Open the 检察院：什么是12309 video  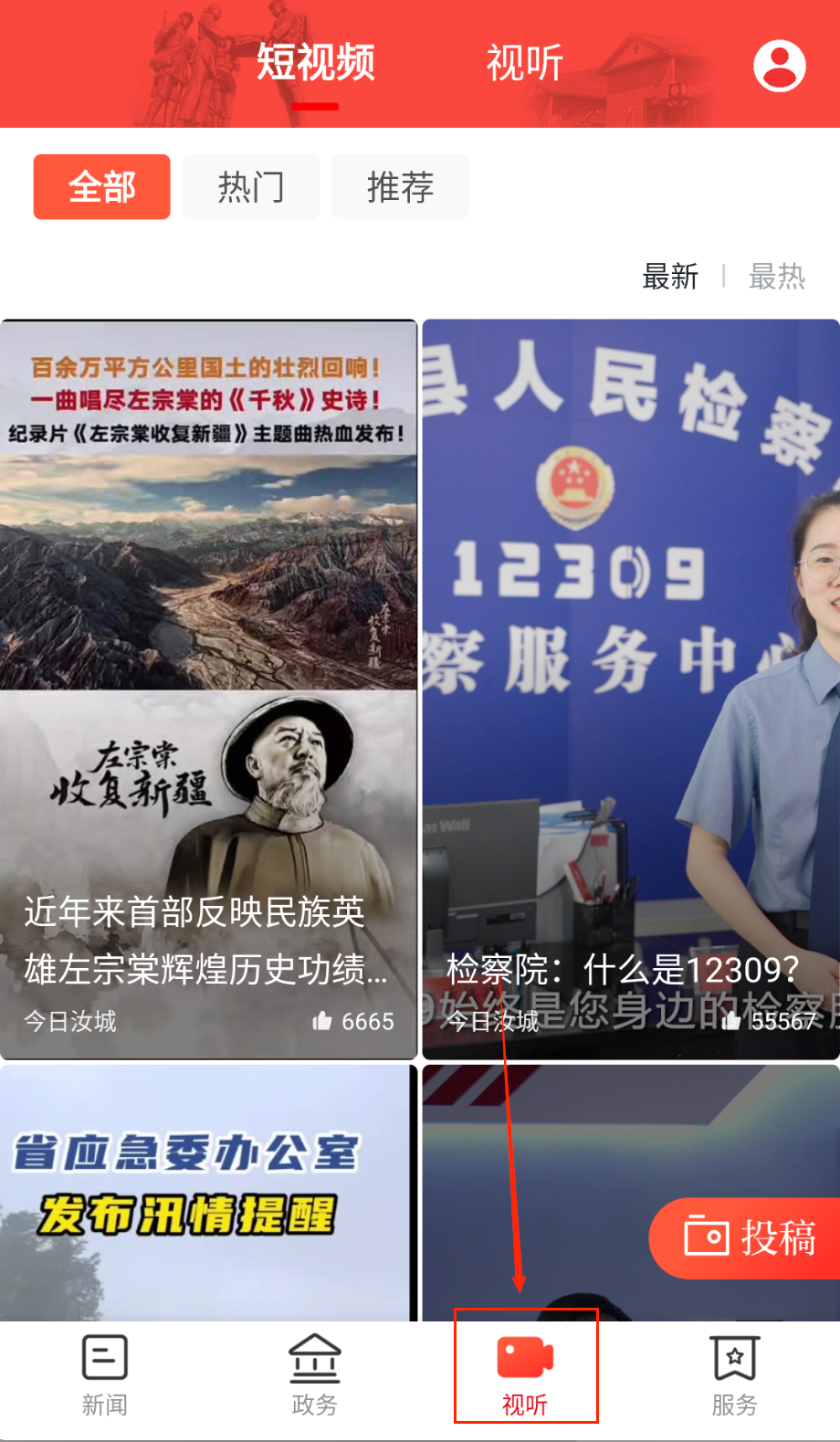(x=630, y=689)
